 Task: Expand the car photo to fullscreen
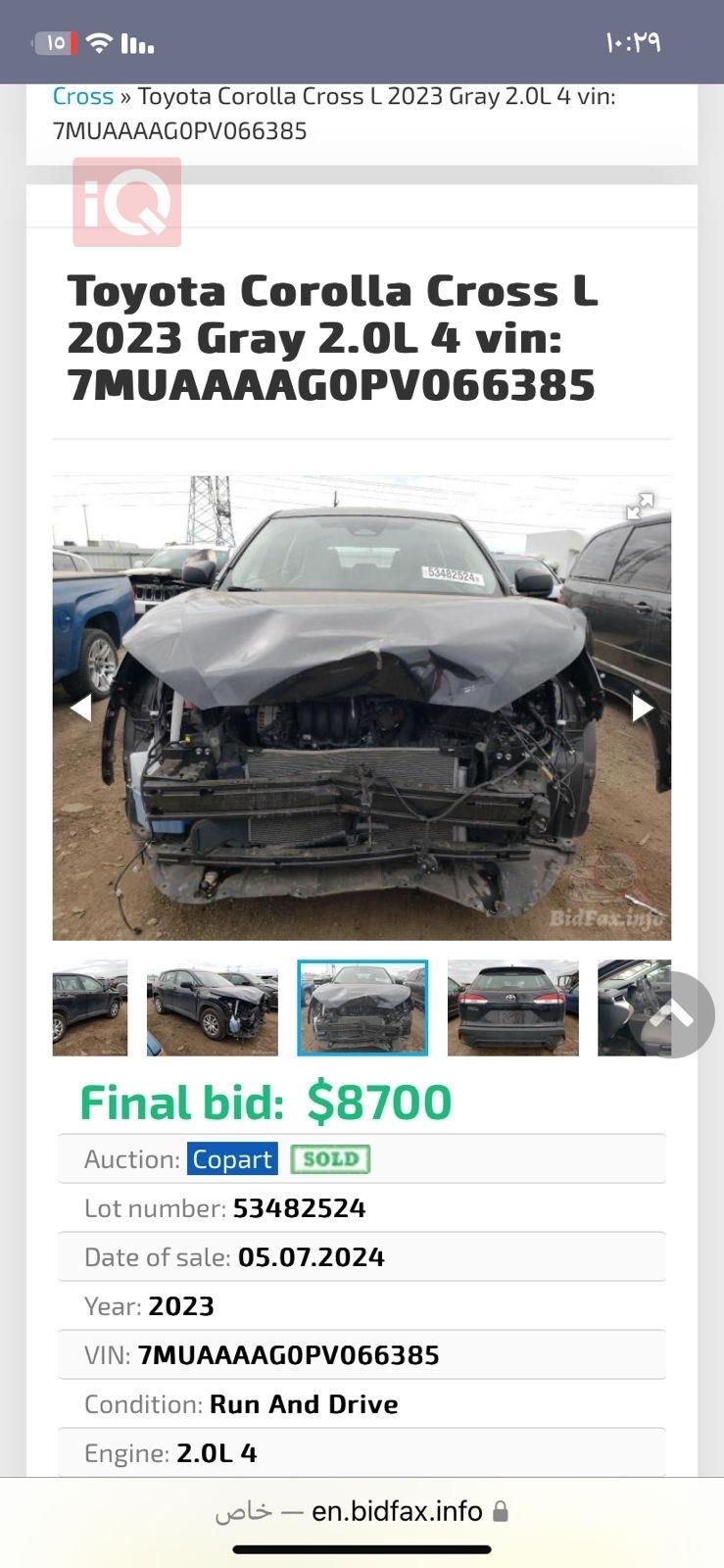point(640,506)
